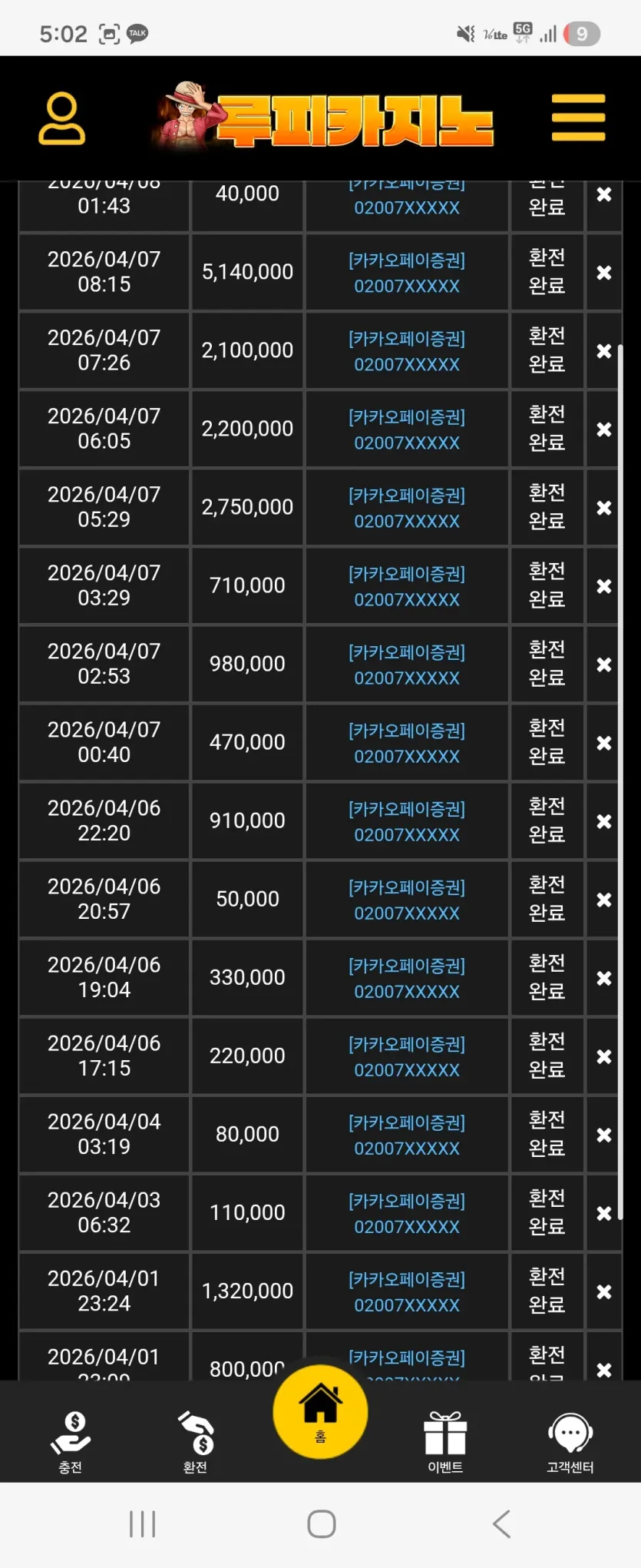Delete the 910,000 withdrawal record
641x1568 pixels.
[x=604, y=821]
